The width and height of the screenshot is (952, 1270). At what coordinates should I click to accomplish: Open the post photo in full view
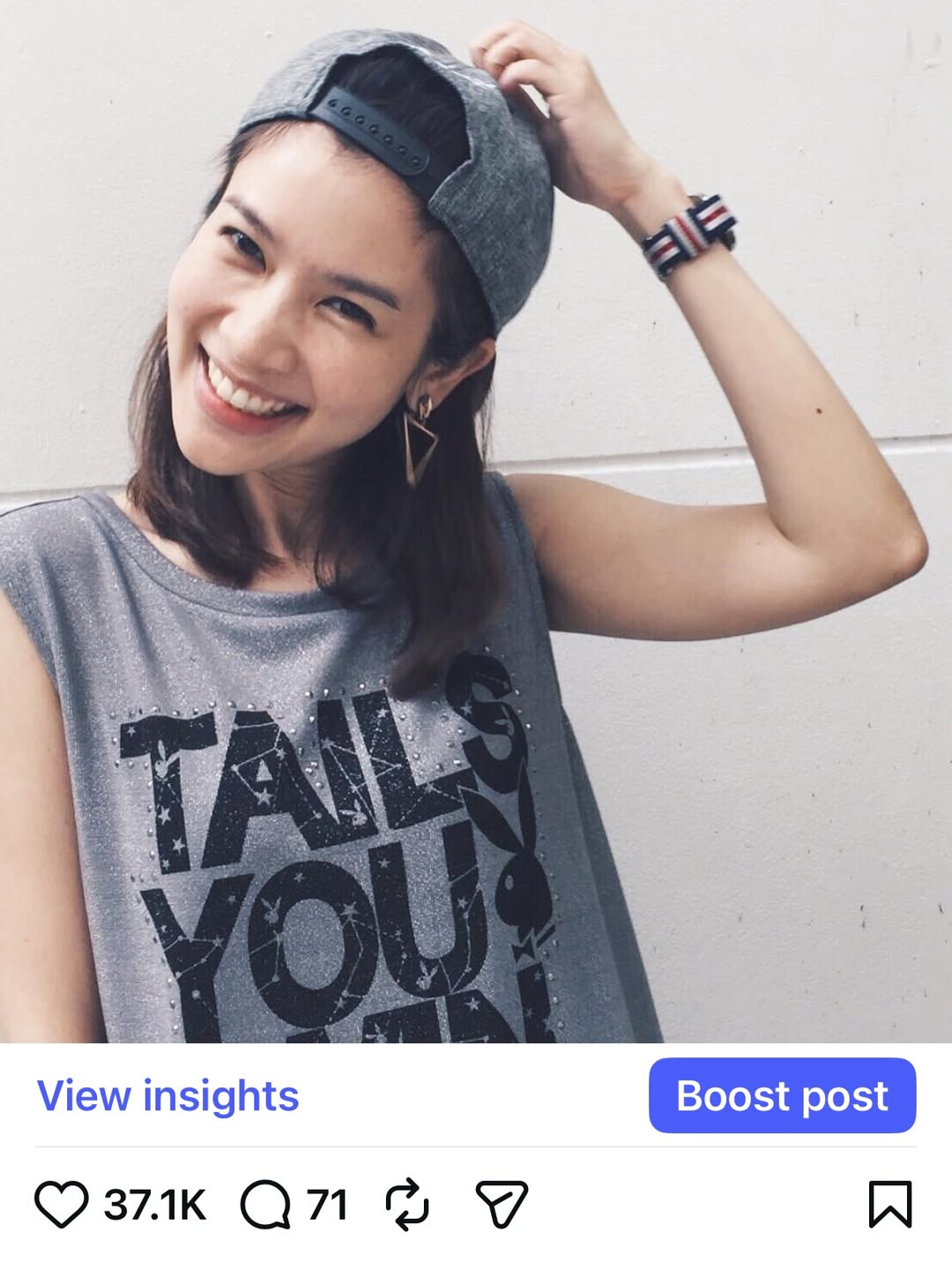click(476, 520)
